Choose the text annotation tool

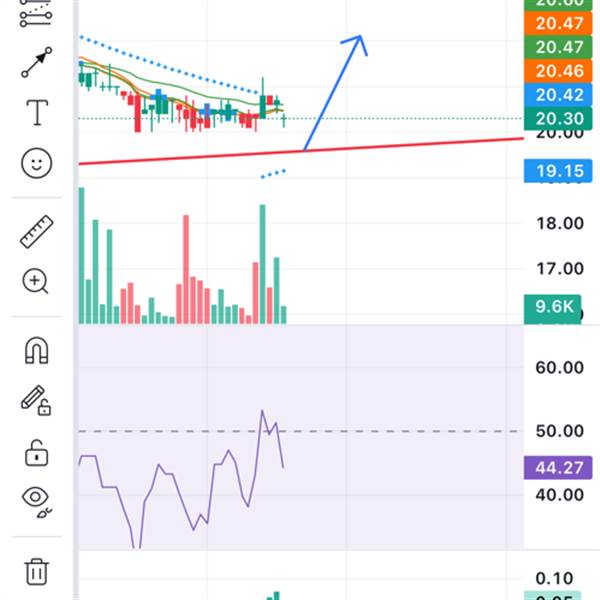tap(36, 113)
